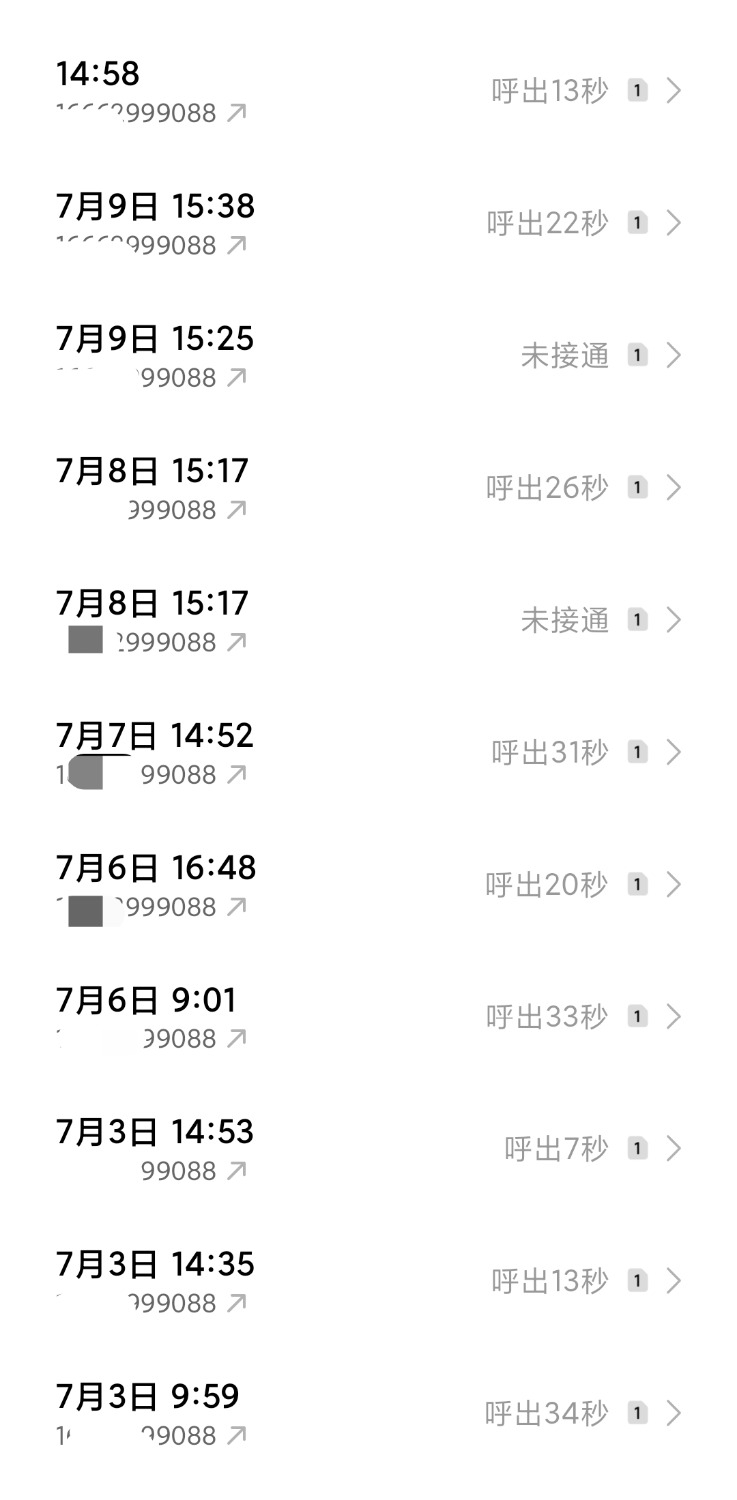Tap the outgoing arrow on the 7月3日 9:59 call
Screen dimensions: 737x1500
click(x=236, y=1434)
